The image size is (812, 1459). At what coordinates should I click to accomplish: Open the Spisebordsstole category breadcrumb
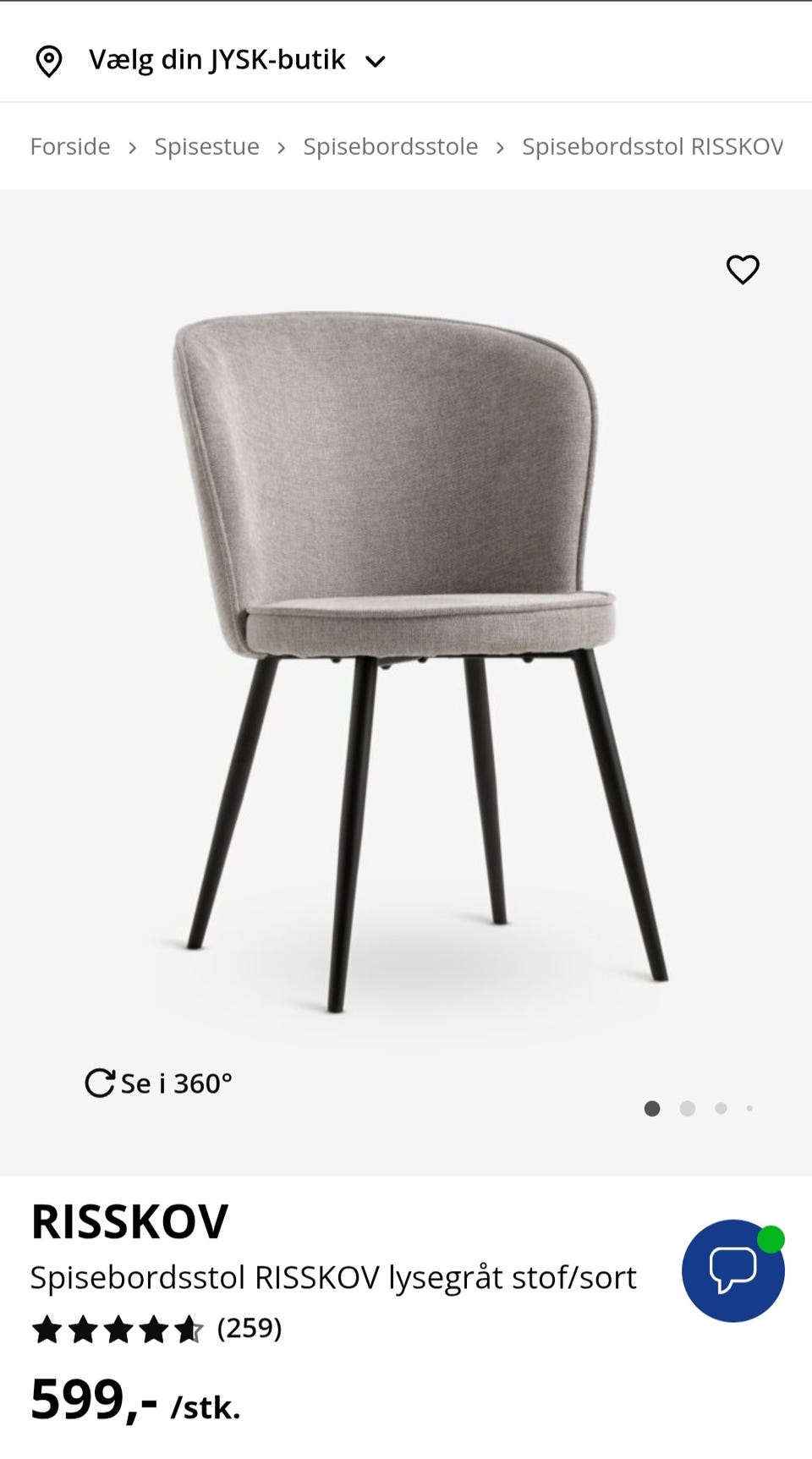[390, 146]
